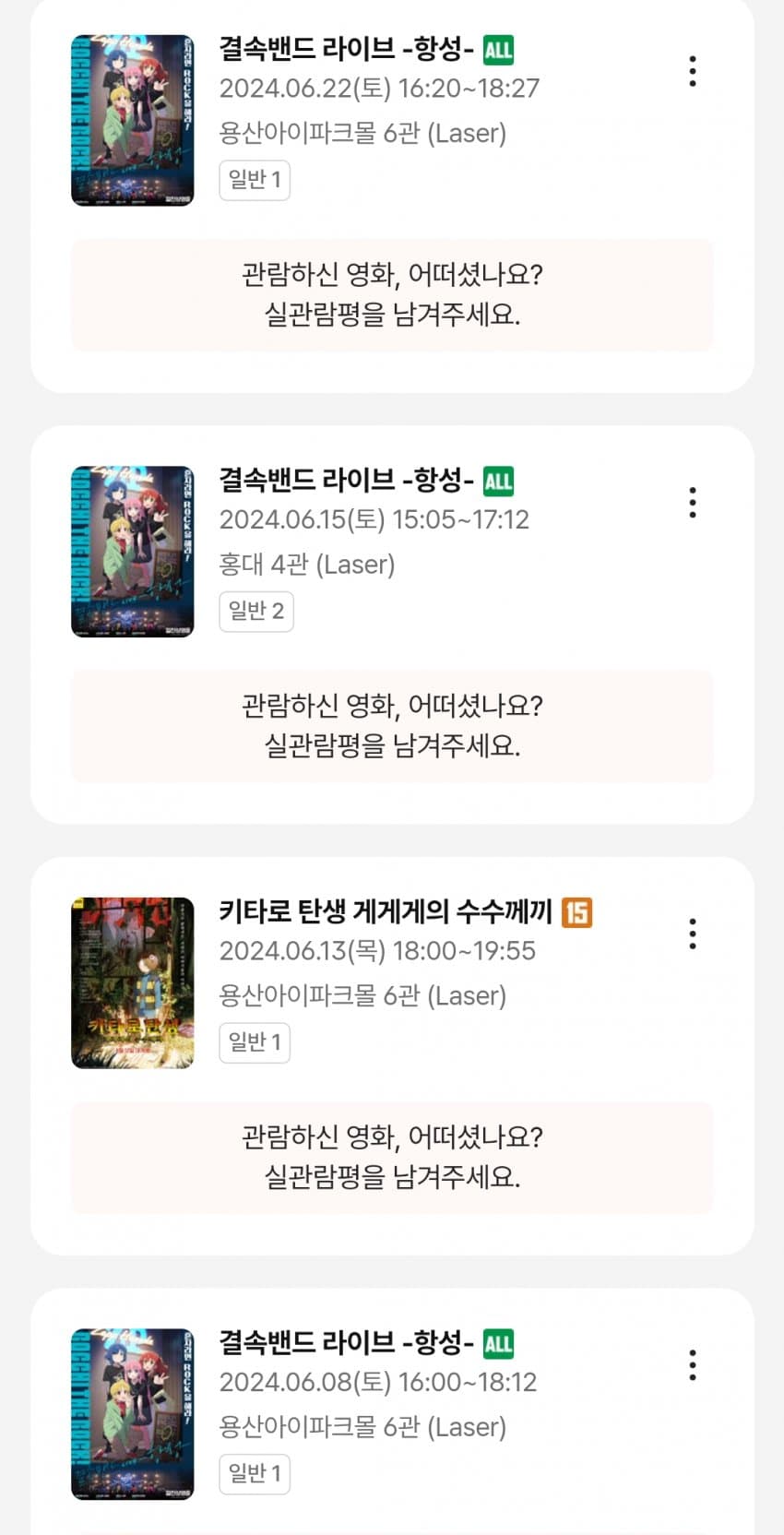The height and width of the screenshot is (1535, 784).
Task: Write a review for the 홍대 4관 screening
Action: (392, 726)
